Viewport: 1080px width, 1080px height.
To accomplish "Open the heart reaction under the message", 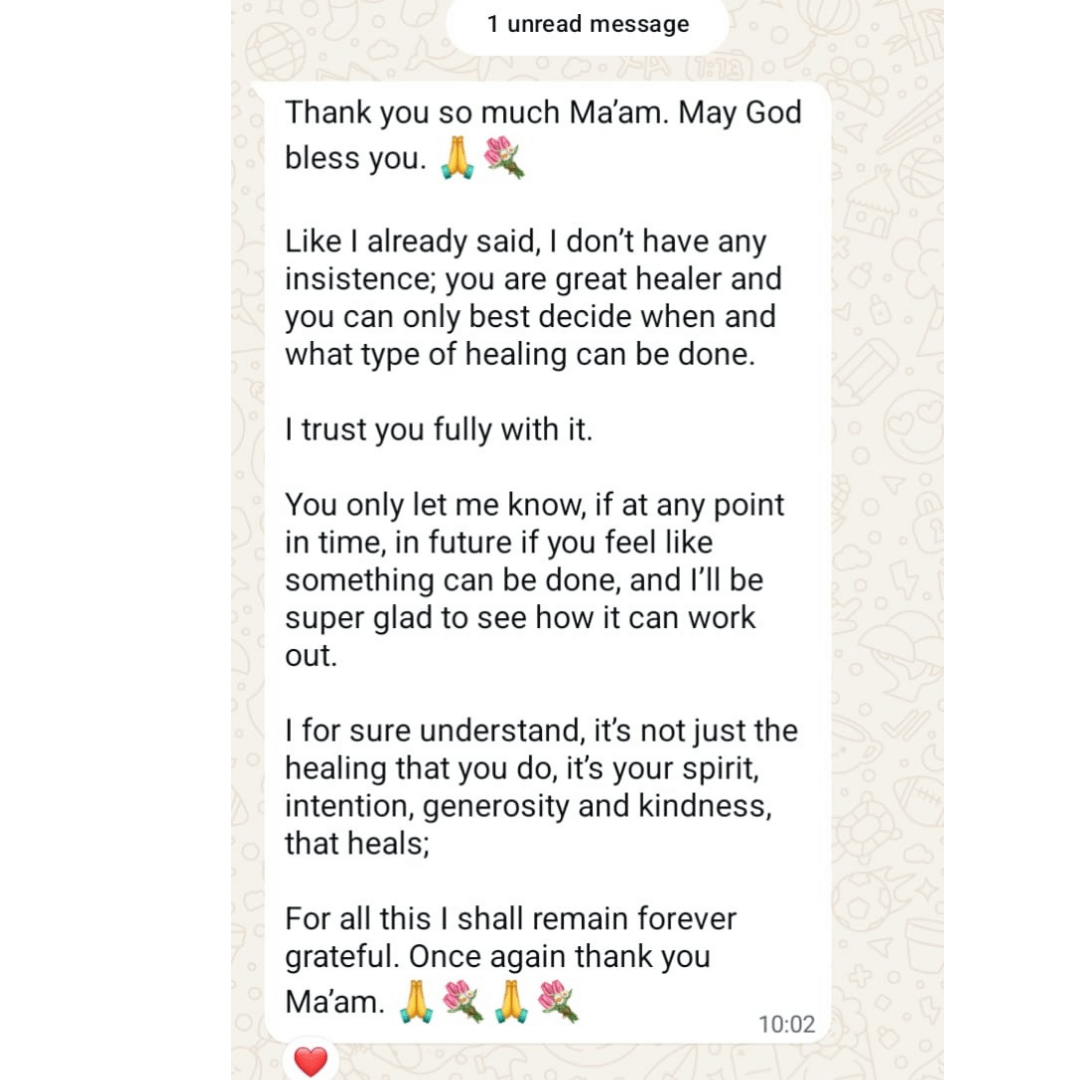I will [310, 1061].
